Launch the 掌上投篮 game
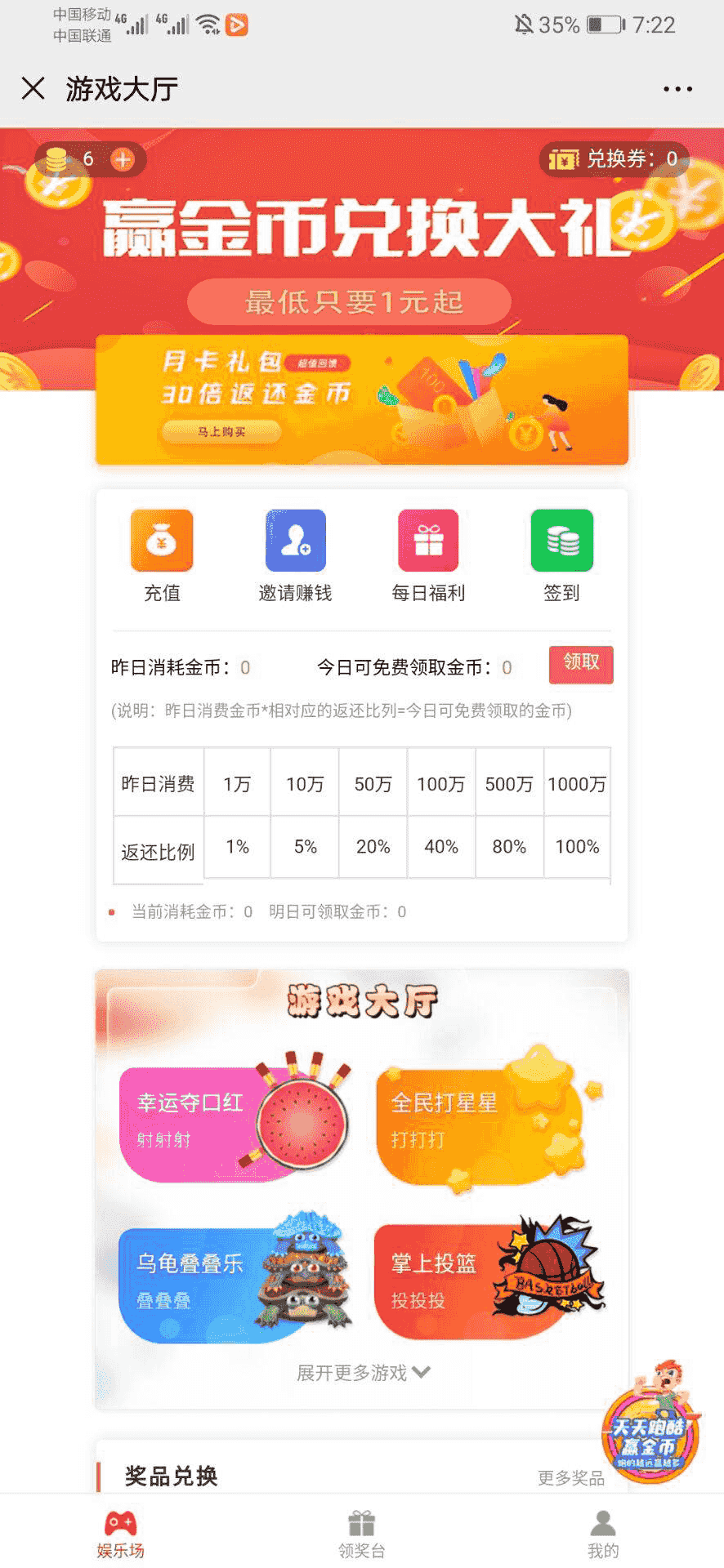The height and width of the screenshot is (1568, 724). (486, 1282)
